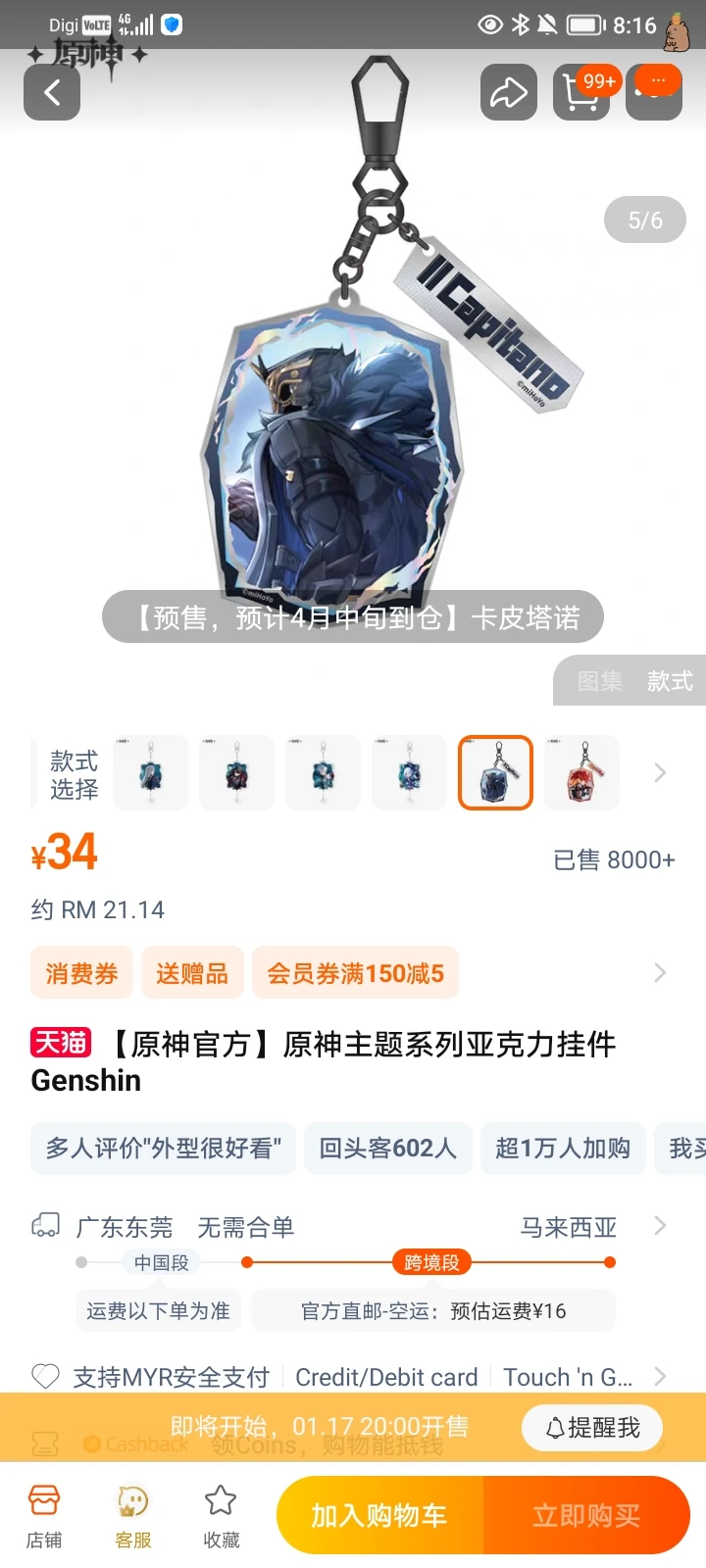Contact 客服 customer service

tap(133, 1515)
